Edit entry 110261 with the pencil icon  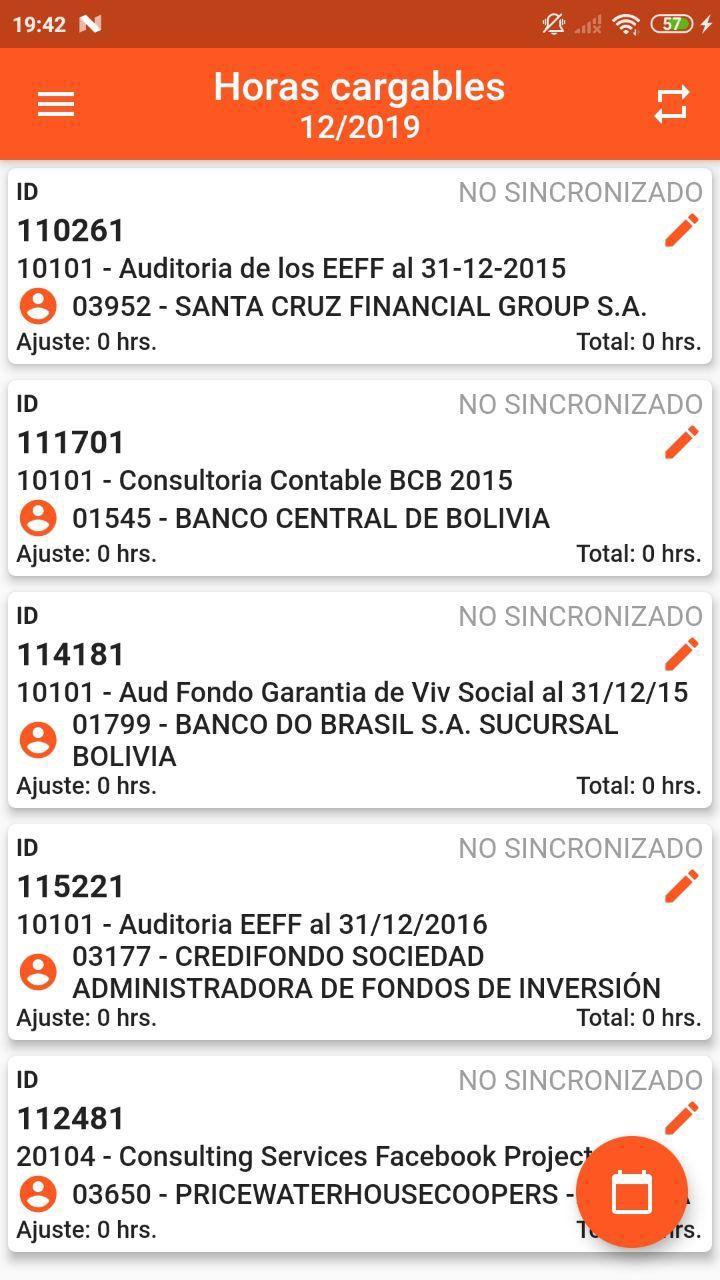[x=680, y=230]
